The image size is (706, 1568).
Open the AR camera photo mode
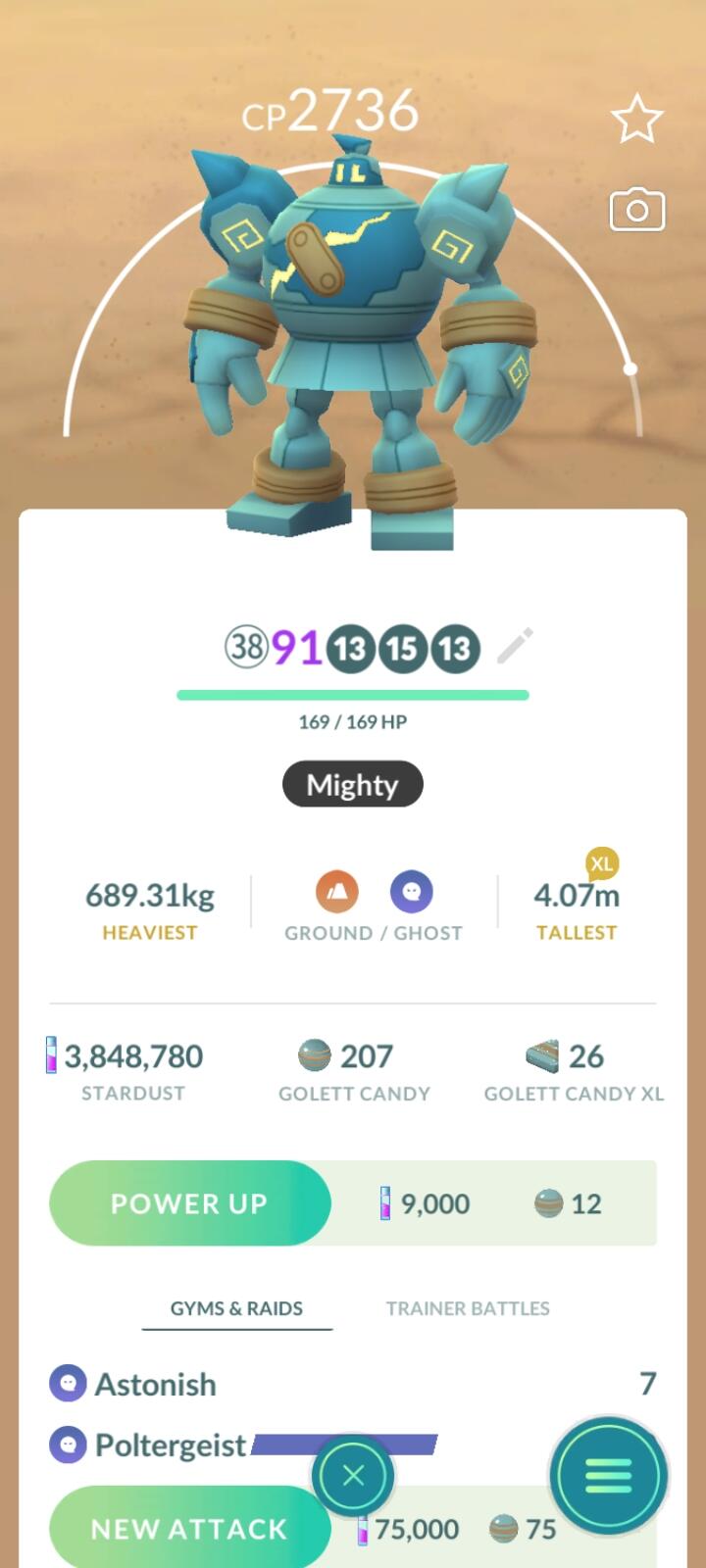click(x=636, y=210)
